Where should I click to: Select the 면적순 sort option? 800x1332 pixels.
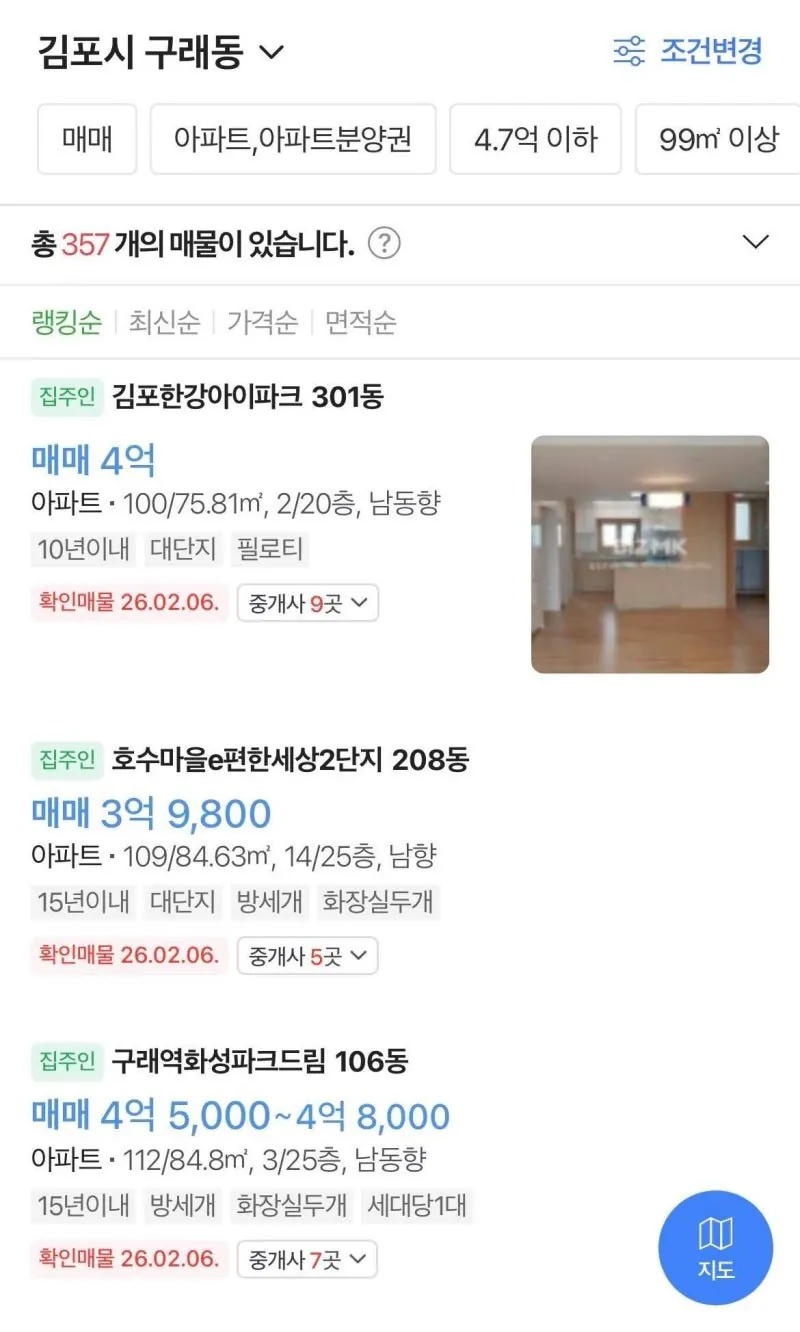pos(358,322)
